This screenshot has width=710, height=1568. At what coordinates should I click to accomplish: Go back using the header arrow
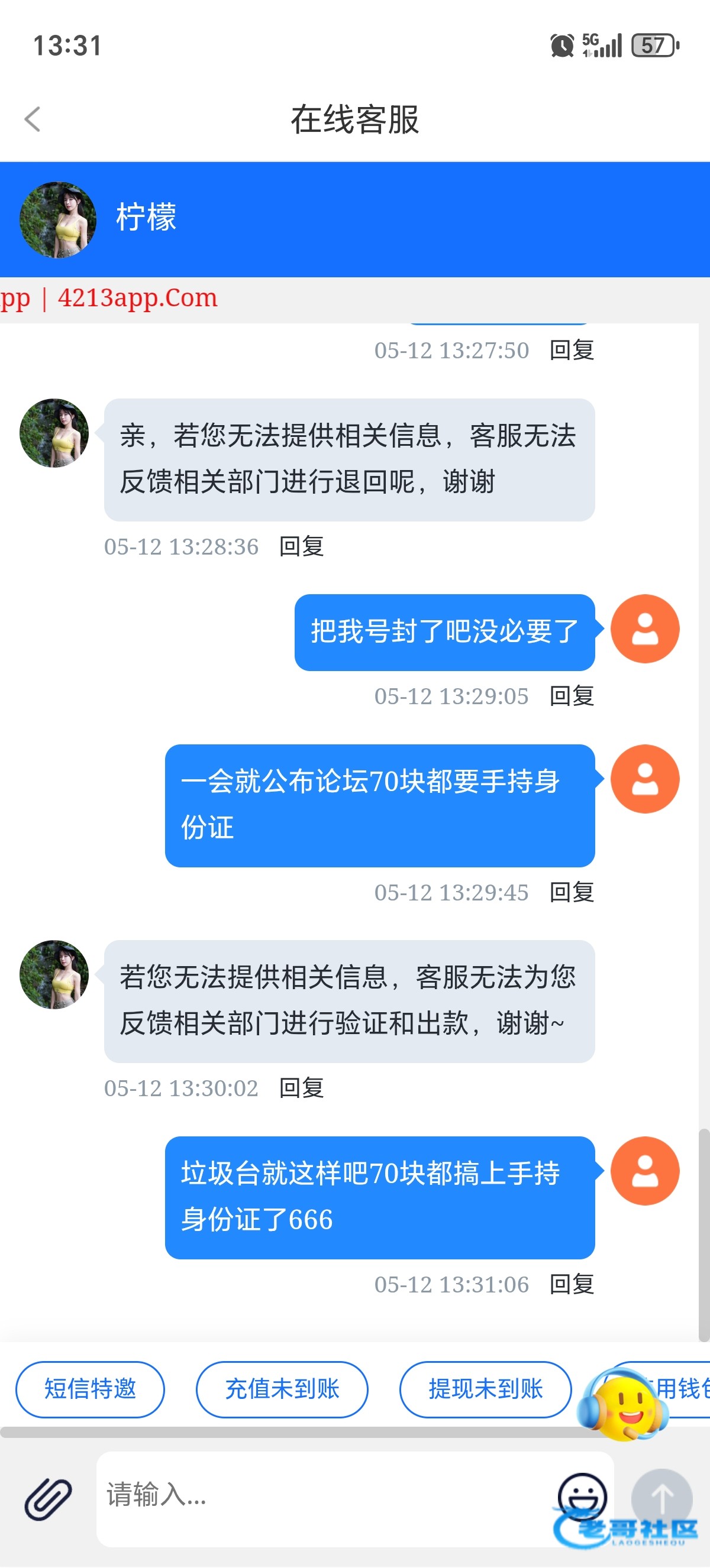tap(33, 119)
